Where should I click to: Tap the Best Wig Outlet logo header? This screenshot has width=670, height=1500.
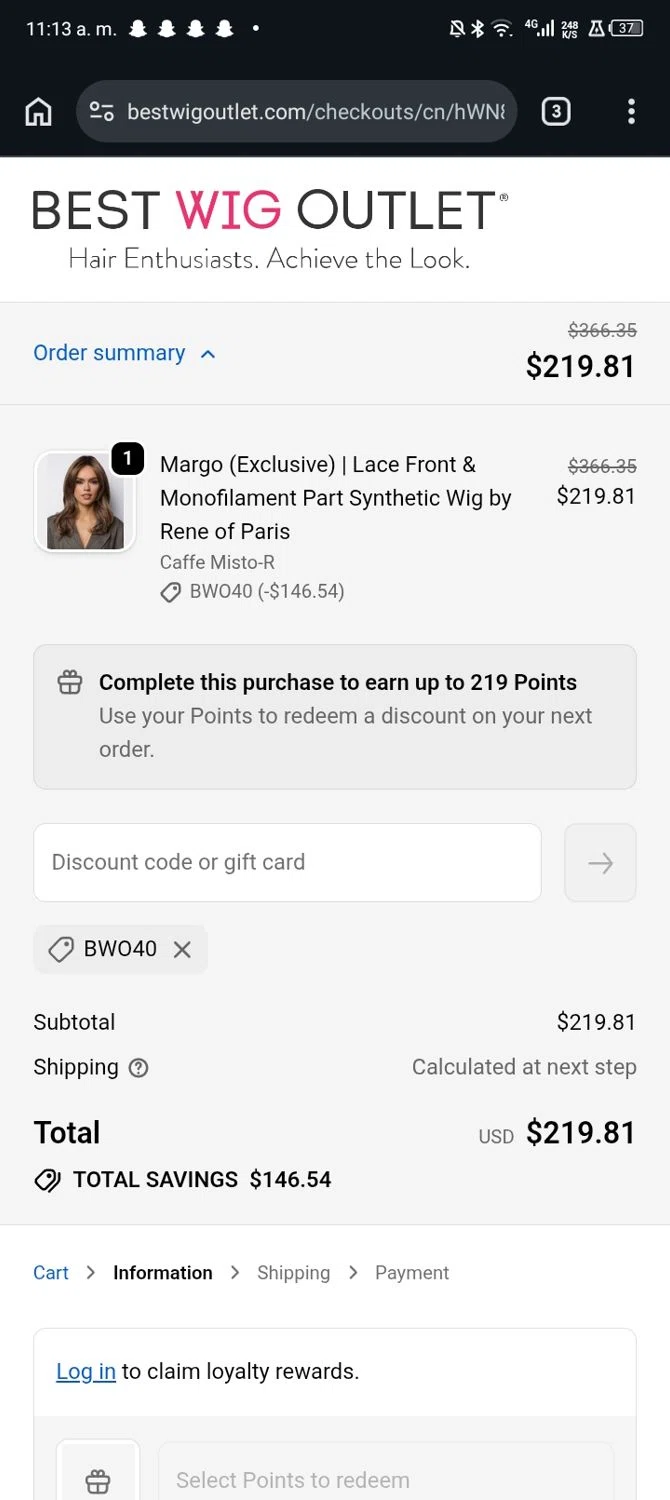pyautogui.click(x=270, y=229)
